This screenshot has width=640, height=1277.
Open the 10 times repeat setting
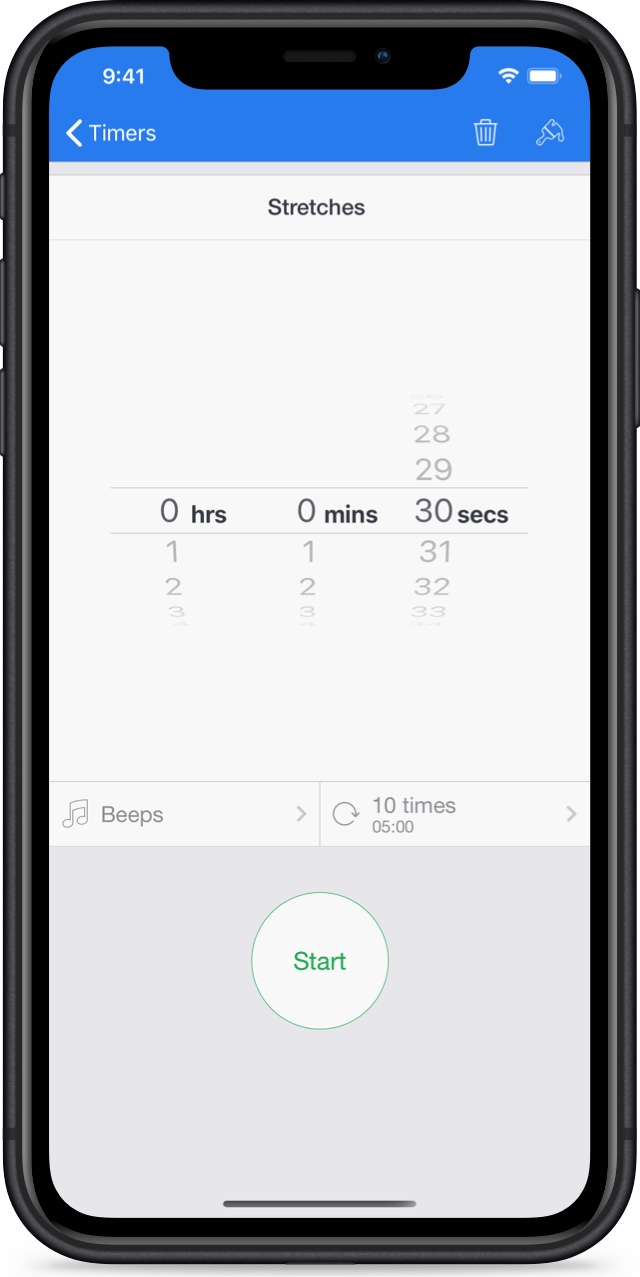pyautogui.click(x=455, y=814)
